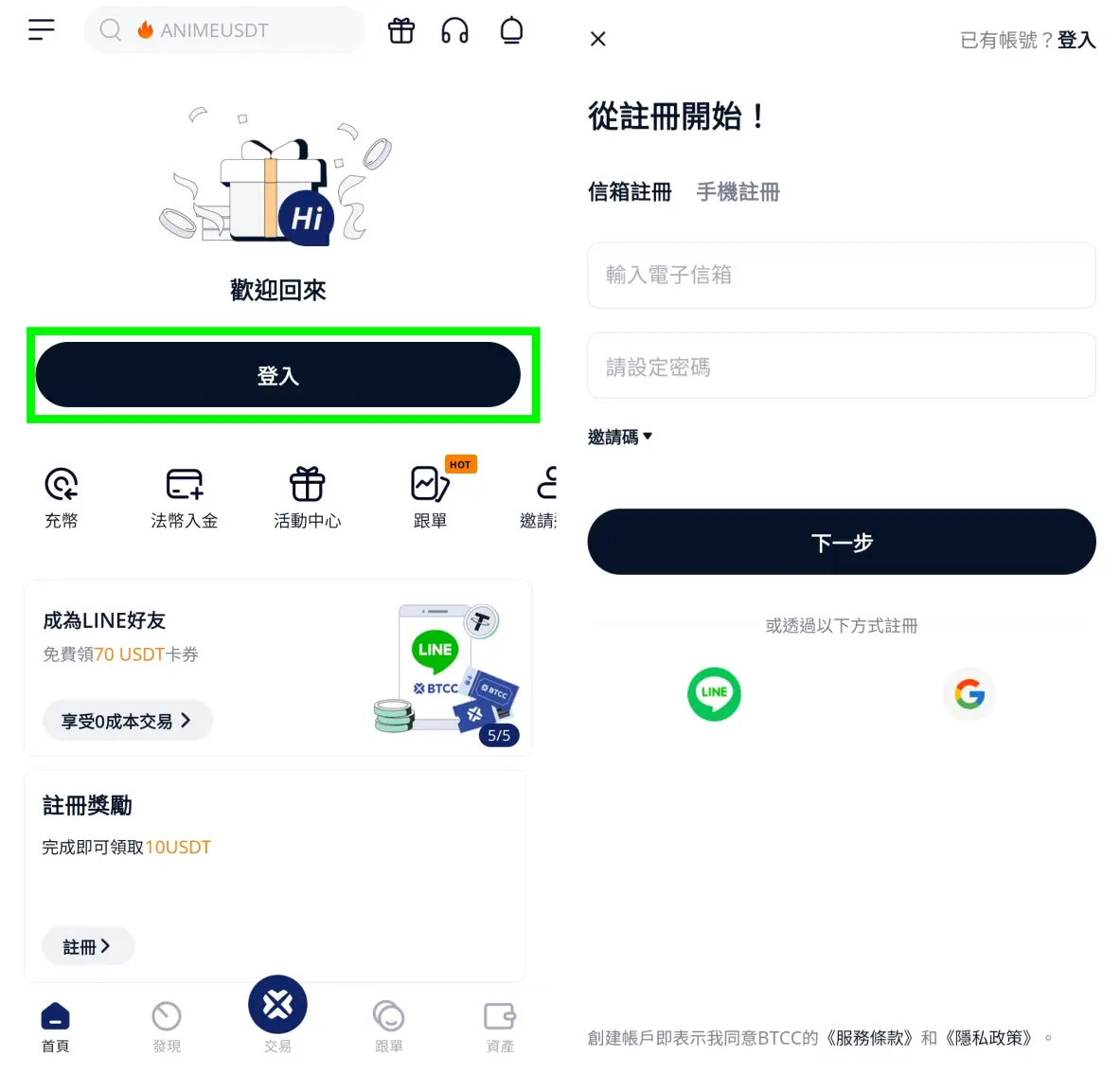Close the registration screen
The height and width of the screenshot is (1074, 1120).
[597, 39]
